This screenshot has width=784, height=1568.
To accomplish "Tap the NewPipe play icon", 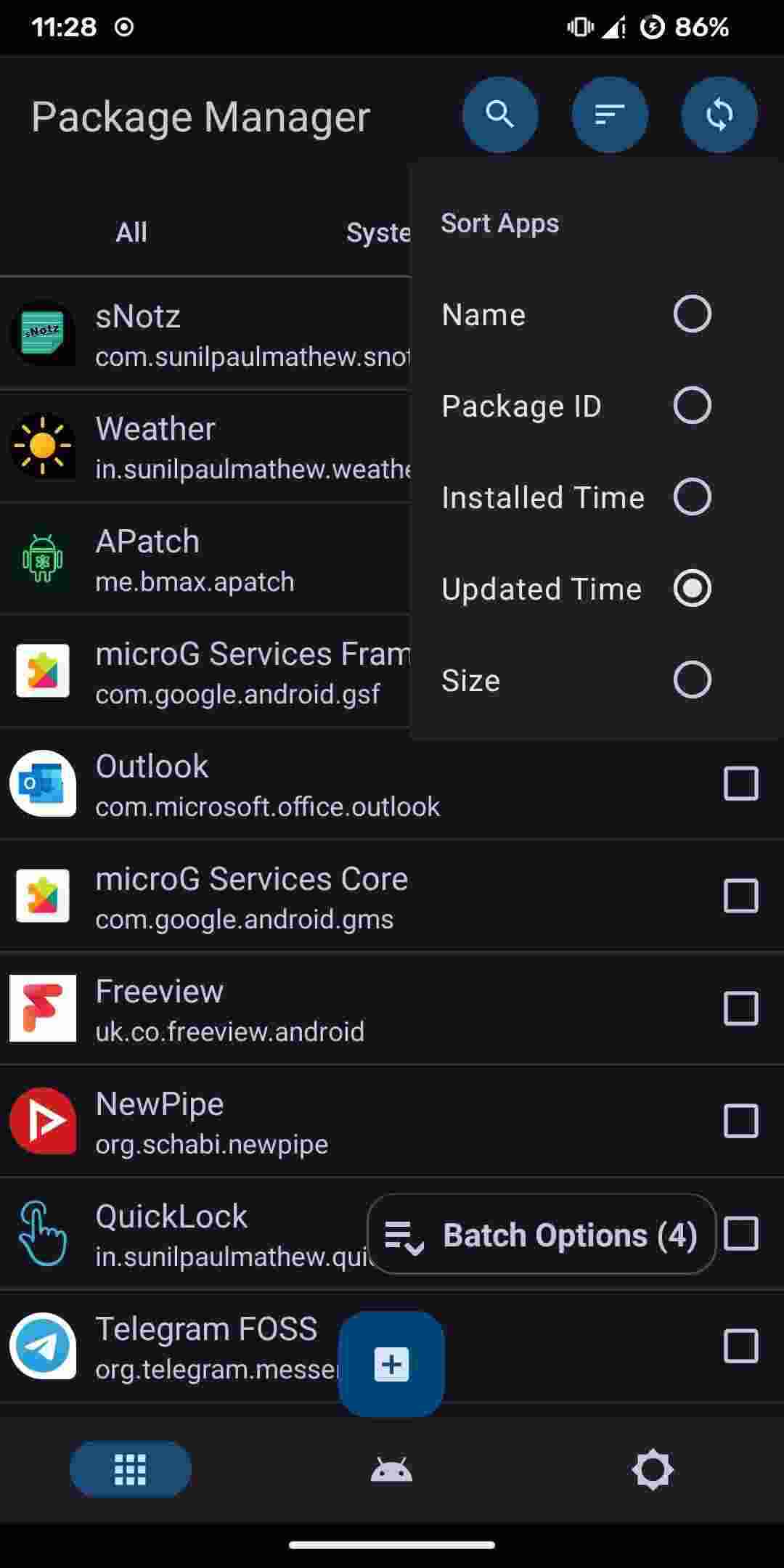I will pos(43,1121).
